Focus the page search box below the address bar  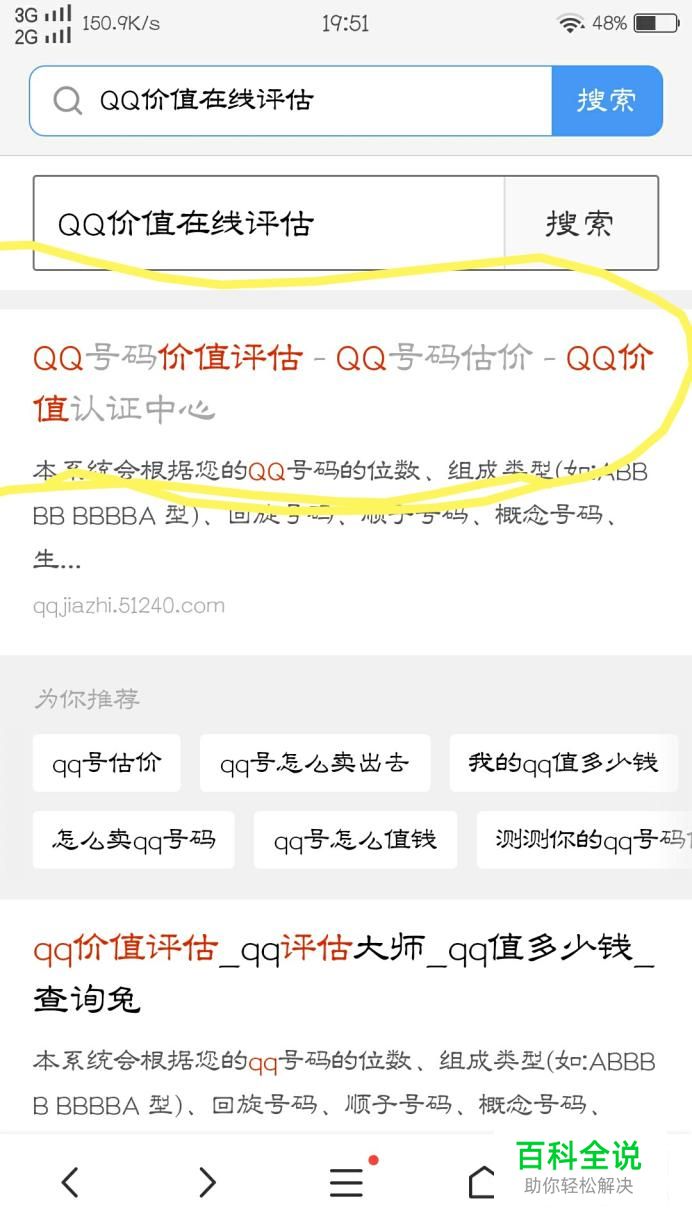click(x=268, y=223)
